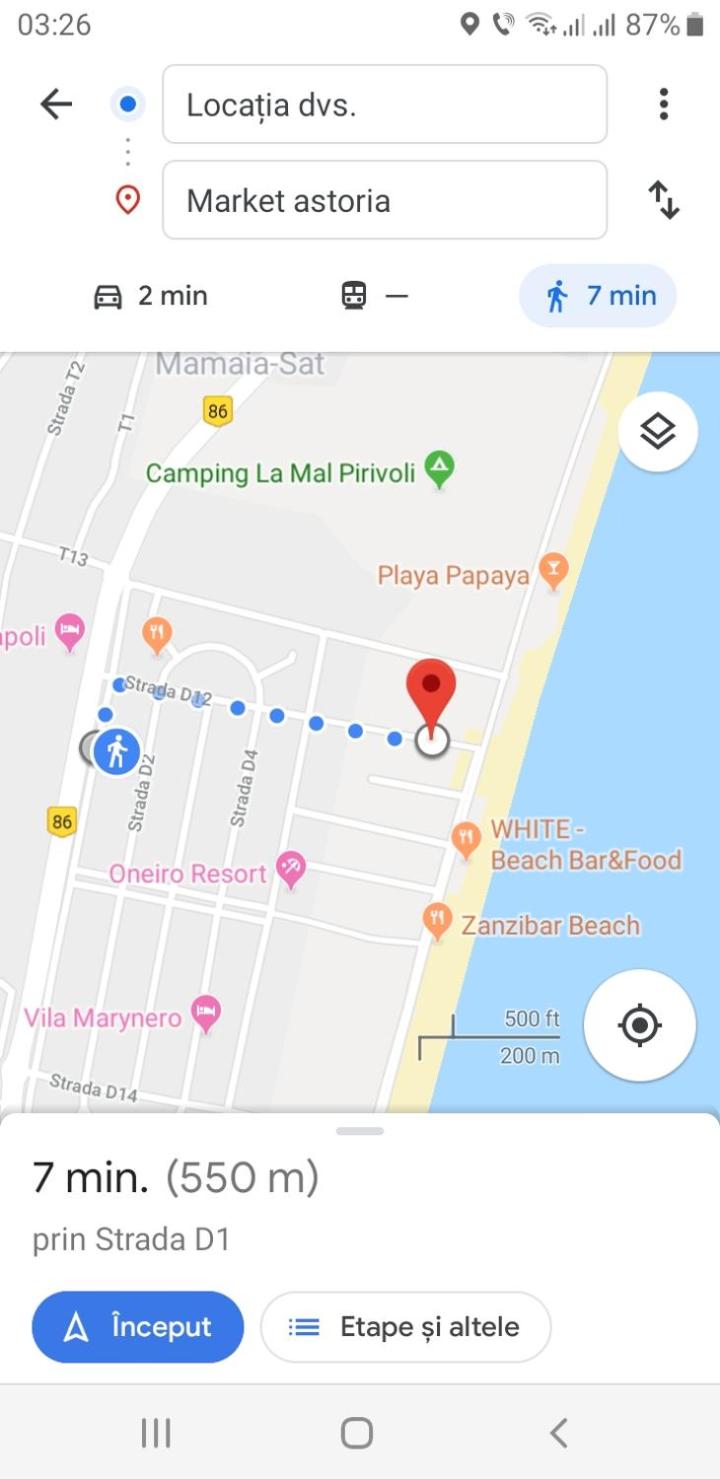Edit the 'Market astoria' destination field

[385, 200]
